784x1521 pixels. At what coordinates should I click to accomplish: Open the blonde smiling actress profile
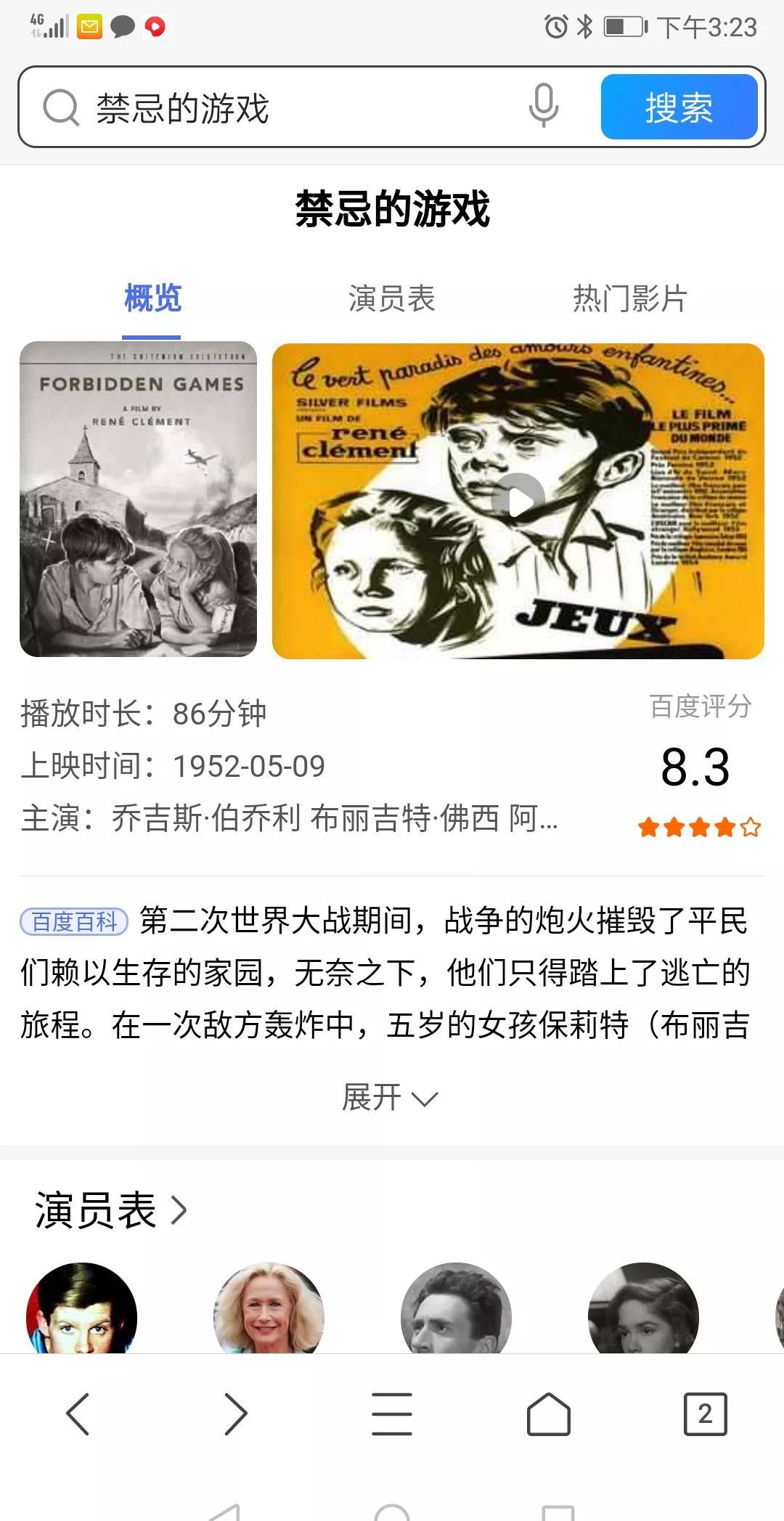(x=269, y=1311)
